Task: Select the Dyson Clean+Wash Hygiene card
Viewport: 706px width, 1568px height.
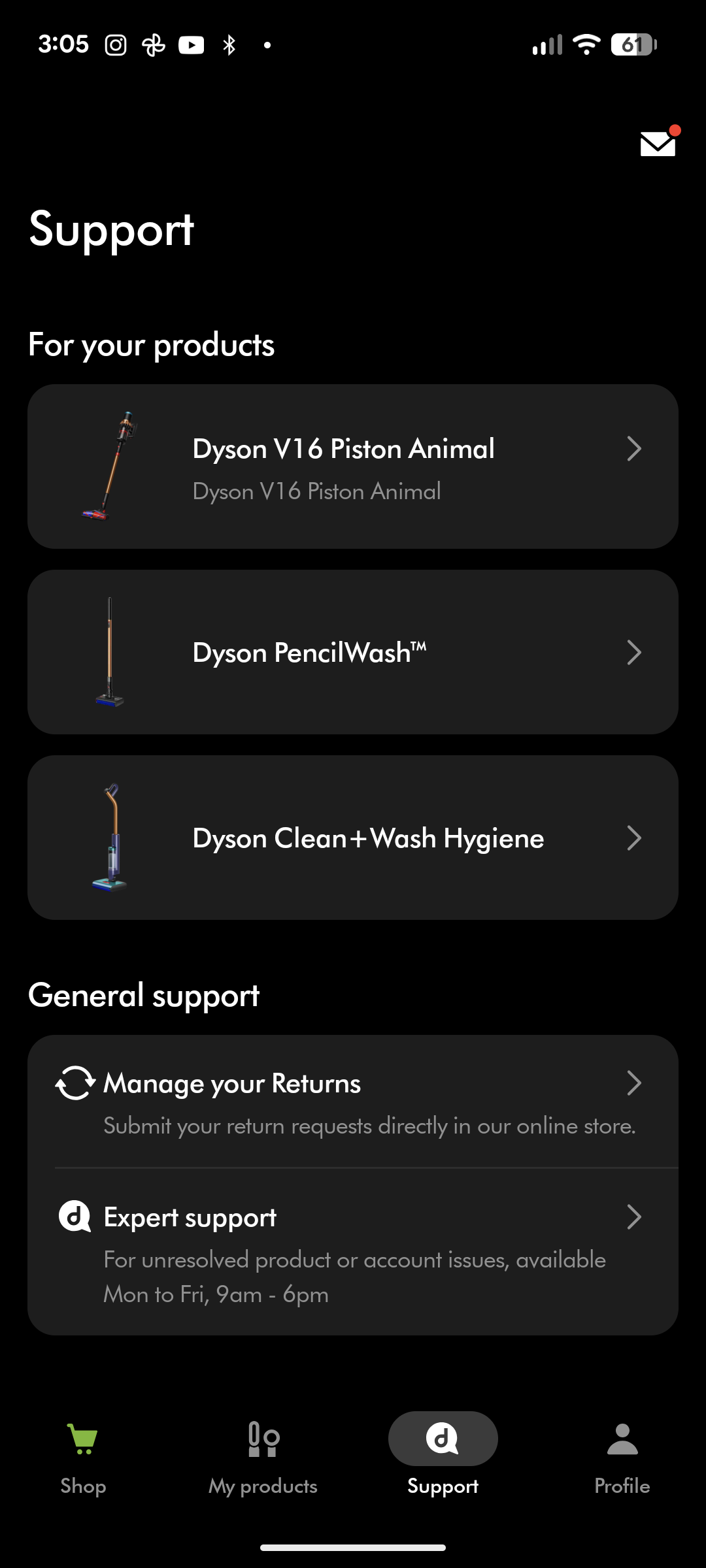Action: 353,838
